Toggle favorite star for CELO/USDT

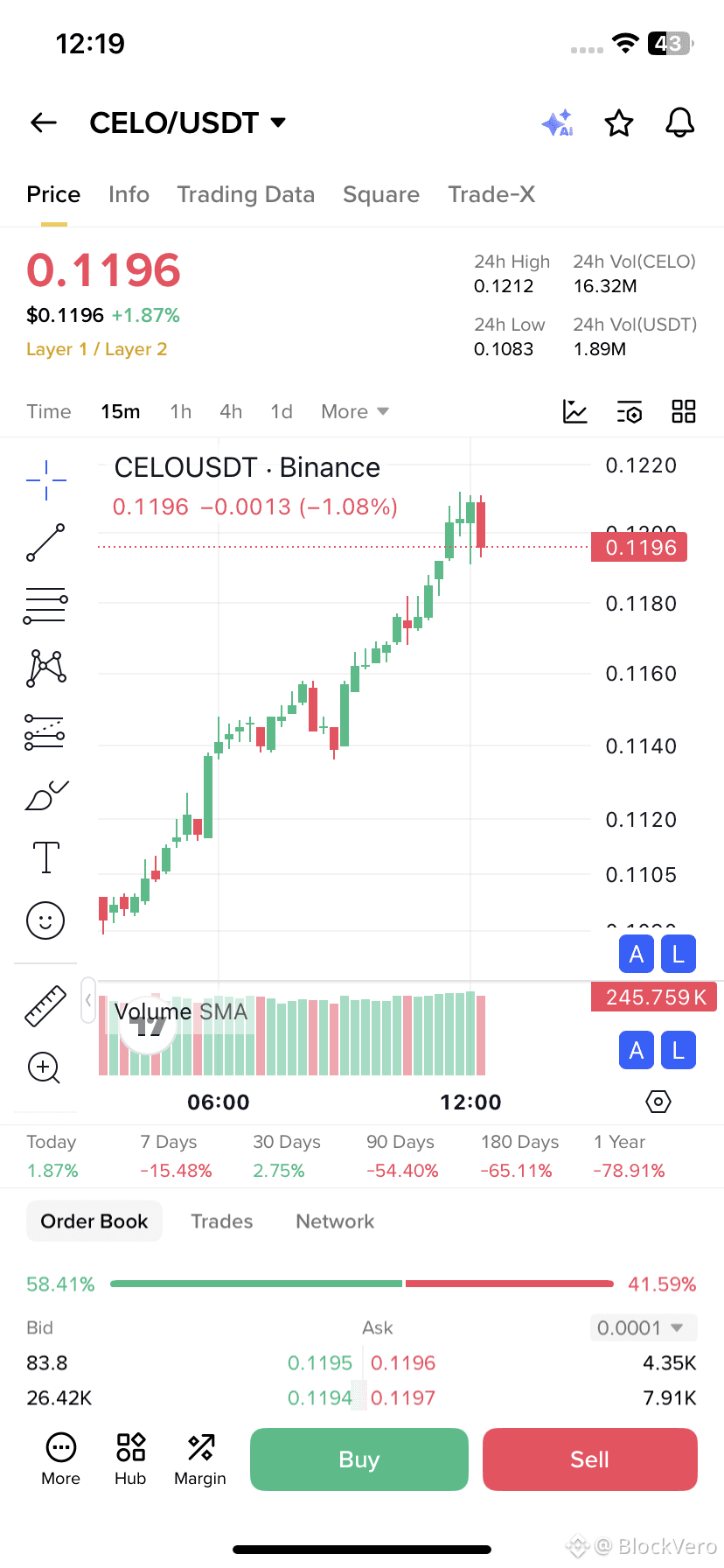[x=619, y=123]
